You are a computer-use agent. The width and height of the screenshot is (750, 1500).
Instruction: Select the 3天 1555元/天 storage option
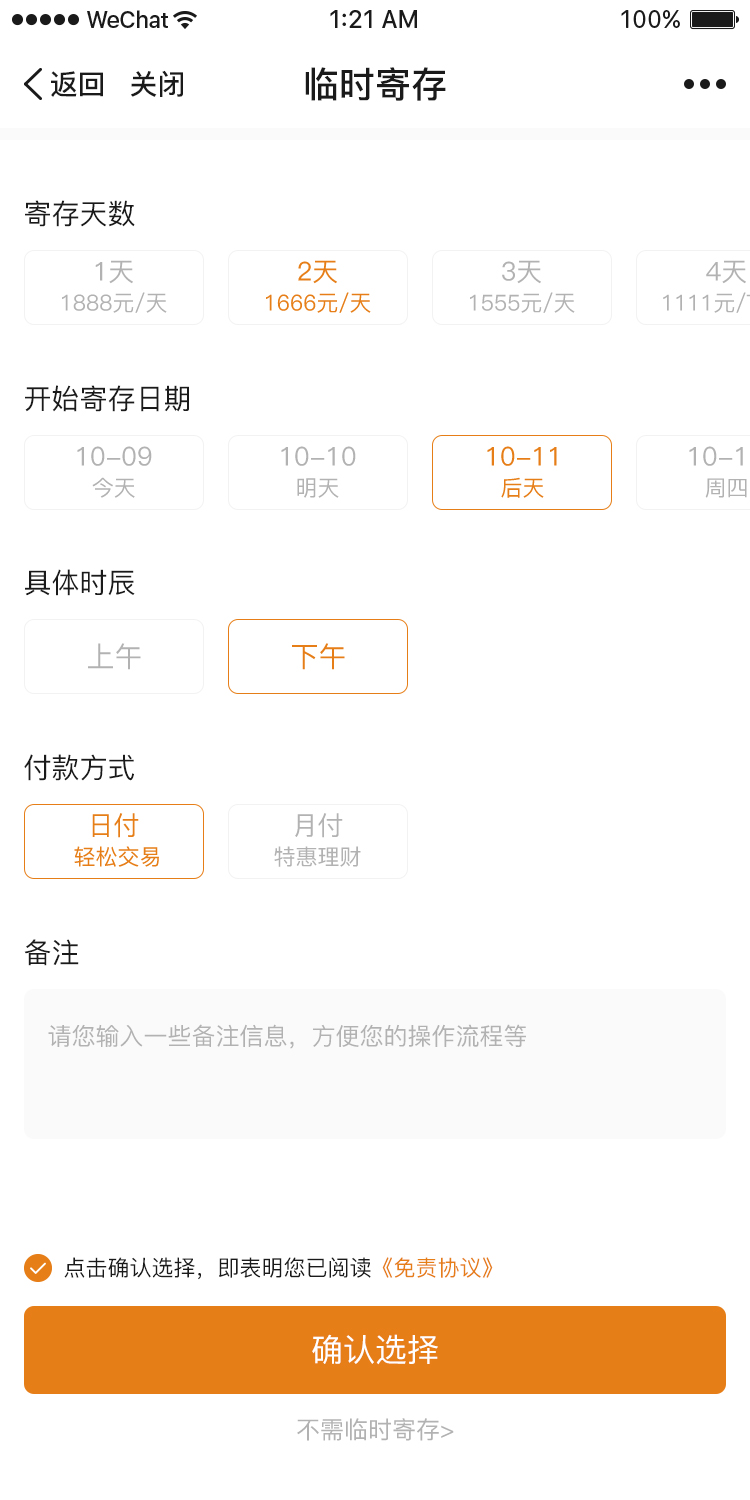[521, 287]
